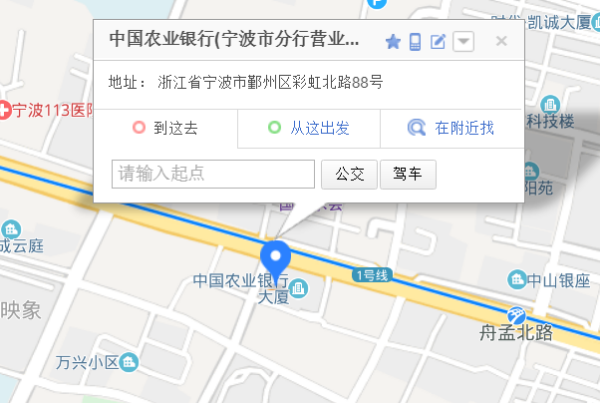This screenshot has width=600, height=403.
Task: Switch to the 到这去 tab
Action: tap(166, 128)
